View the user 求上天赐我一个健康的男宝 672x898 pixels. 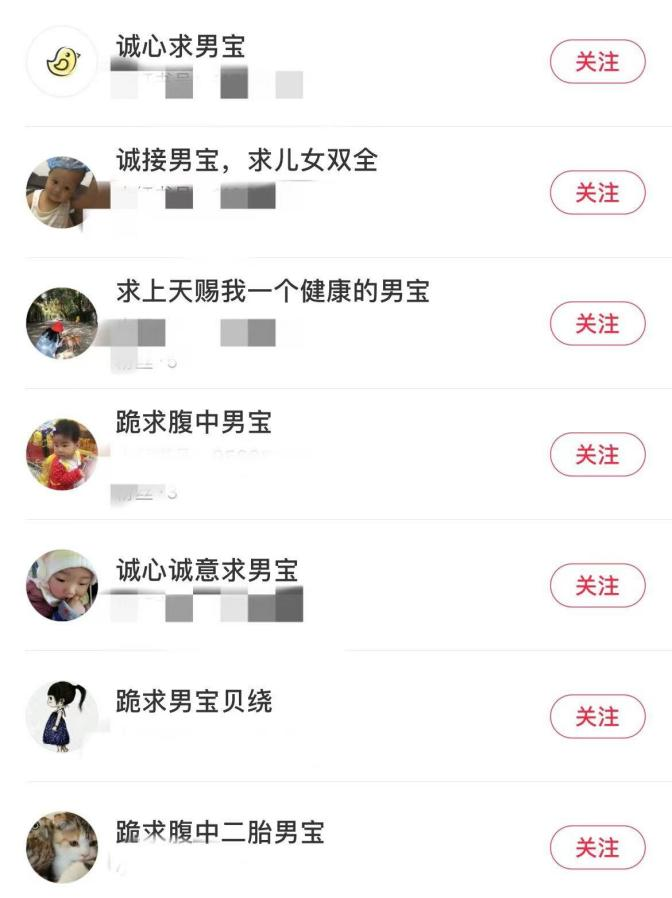click(272, 291)
